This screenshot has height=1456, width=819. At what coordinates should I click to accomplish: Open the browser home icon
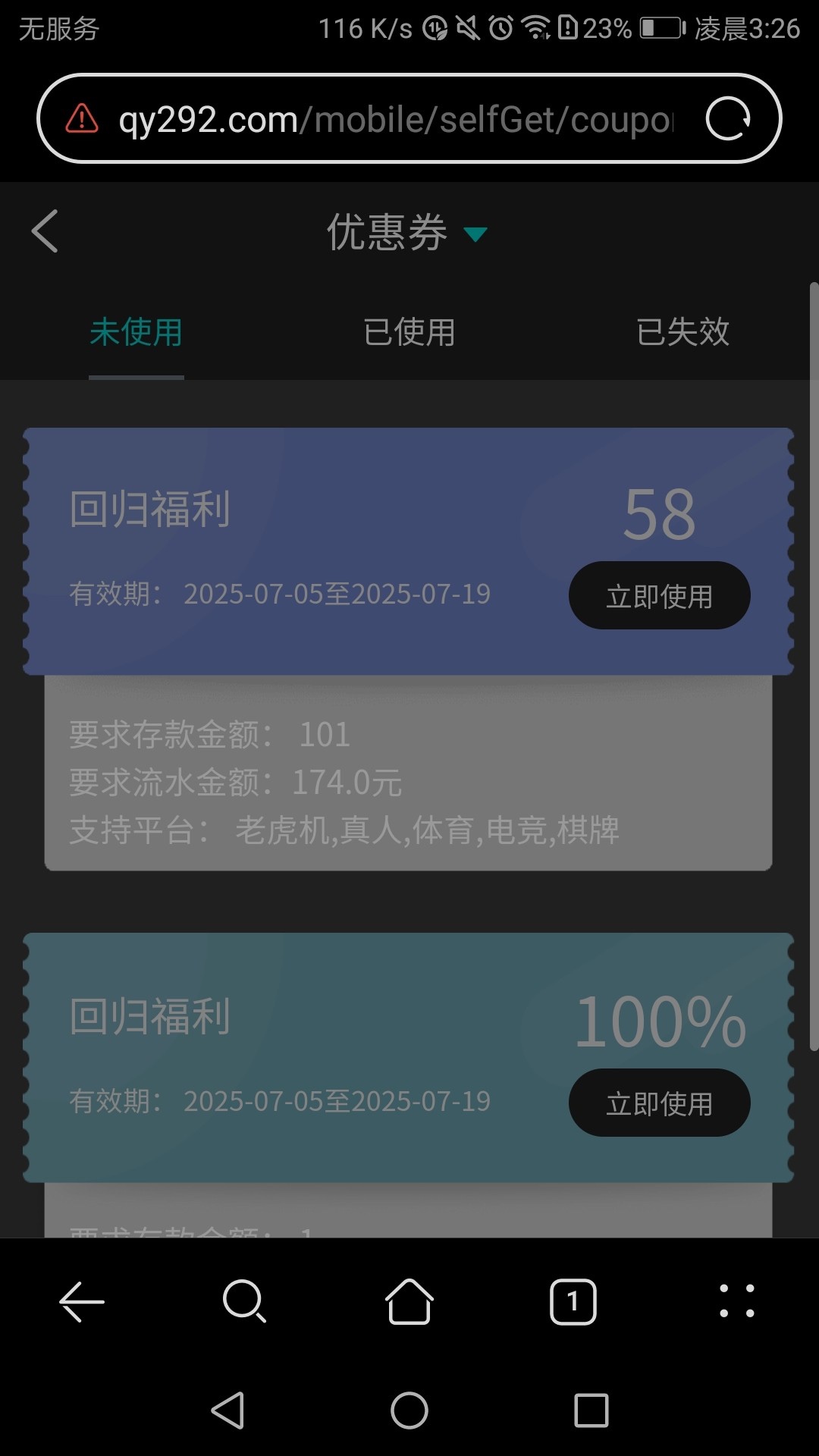pos(409,1301)
